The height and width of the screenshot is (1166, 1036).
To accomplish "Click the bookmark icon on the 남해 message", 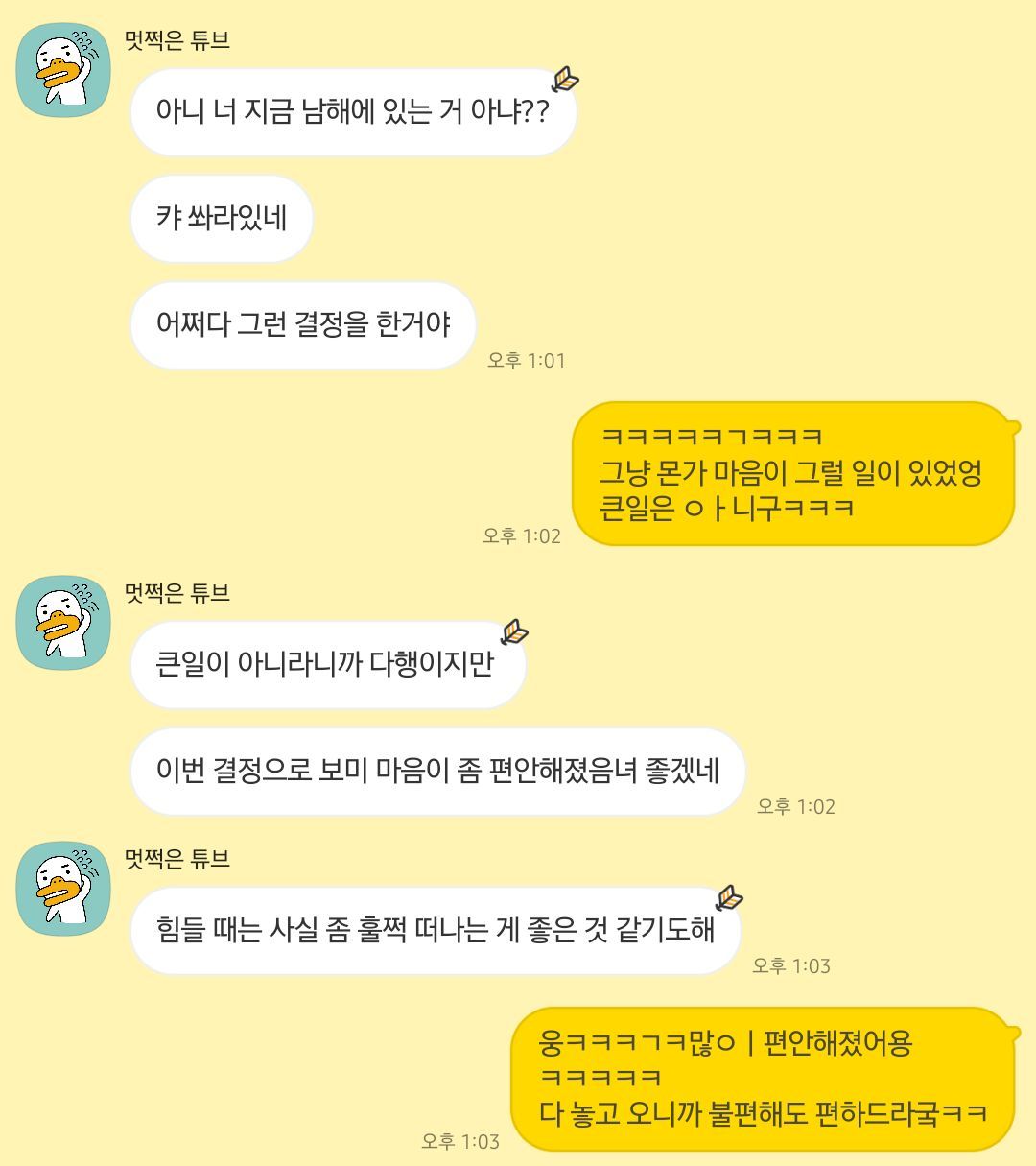I will coord(566,81).
